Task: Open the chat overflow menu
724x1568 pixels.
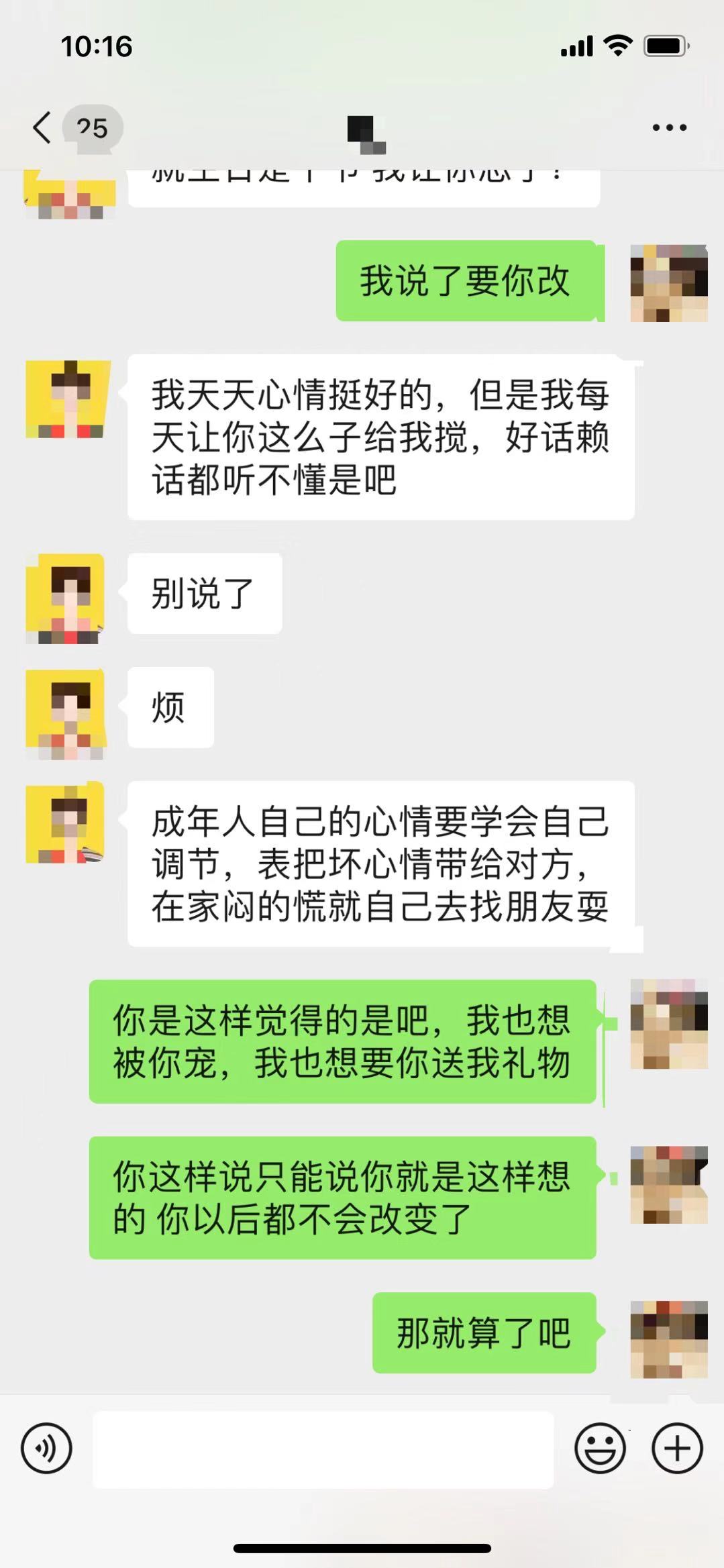Action: click(x=669, y=127)
